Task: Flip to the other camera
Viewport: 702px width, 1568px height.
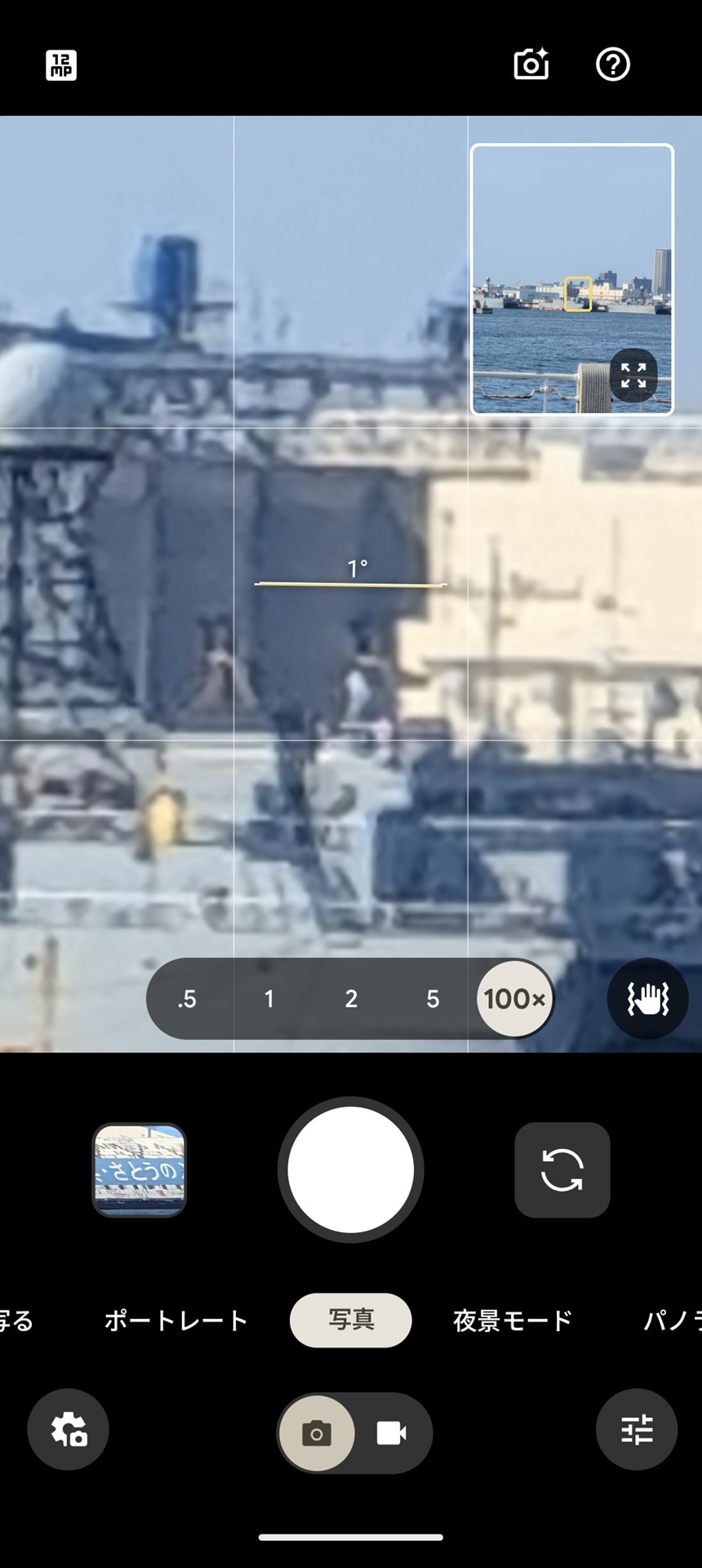Action: tap(562, 1169)
